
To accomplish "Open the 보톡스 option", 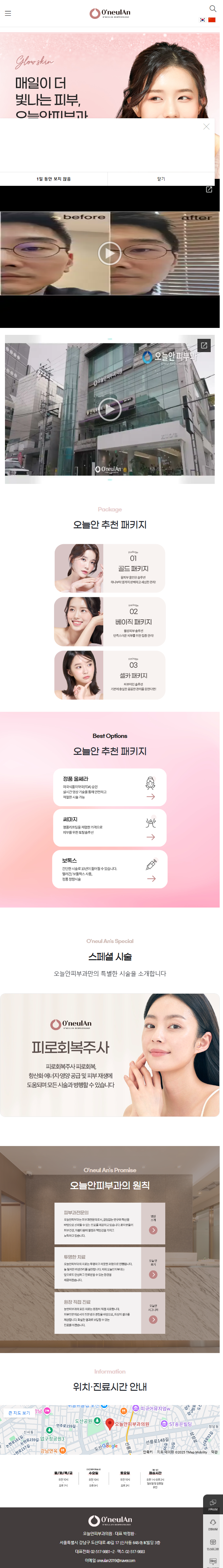I will coord(110,869).
